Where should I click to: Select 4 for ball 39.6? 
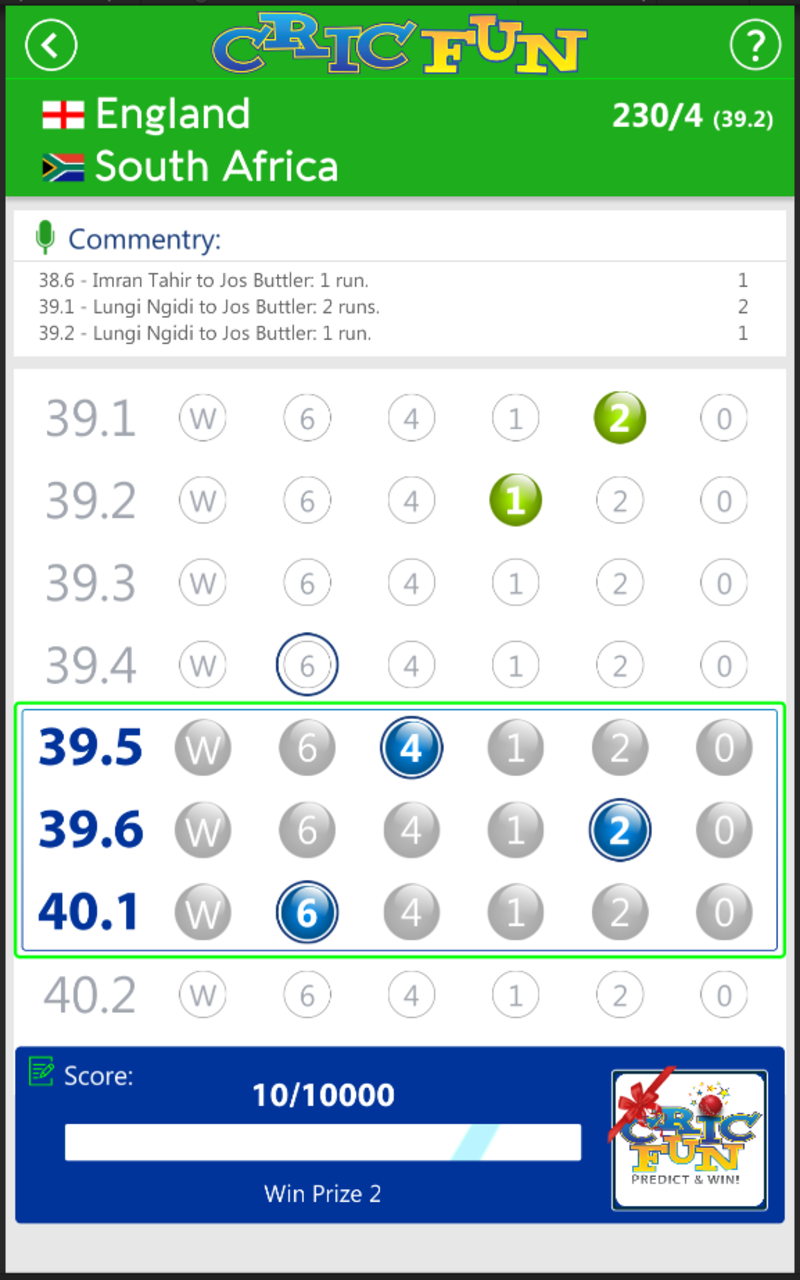411,830
